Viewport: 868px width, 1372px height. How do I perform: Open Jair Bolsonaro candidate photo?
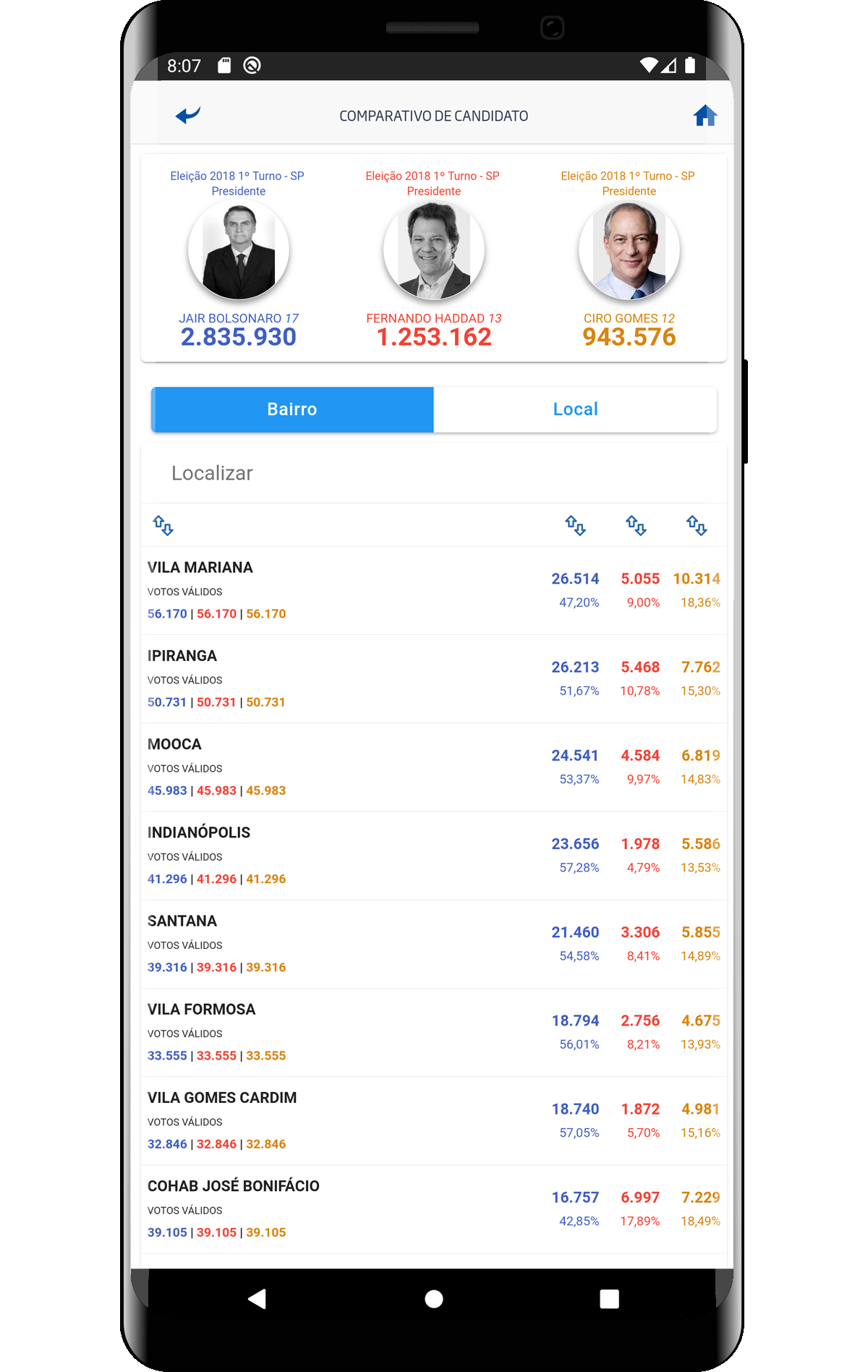pos(239,250)
